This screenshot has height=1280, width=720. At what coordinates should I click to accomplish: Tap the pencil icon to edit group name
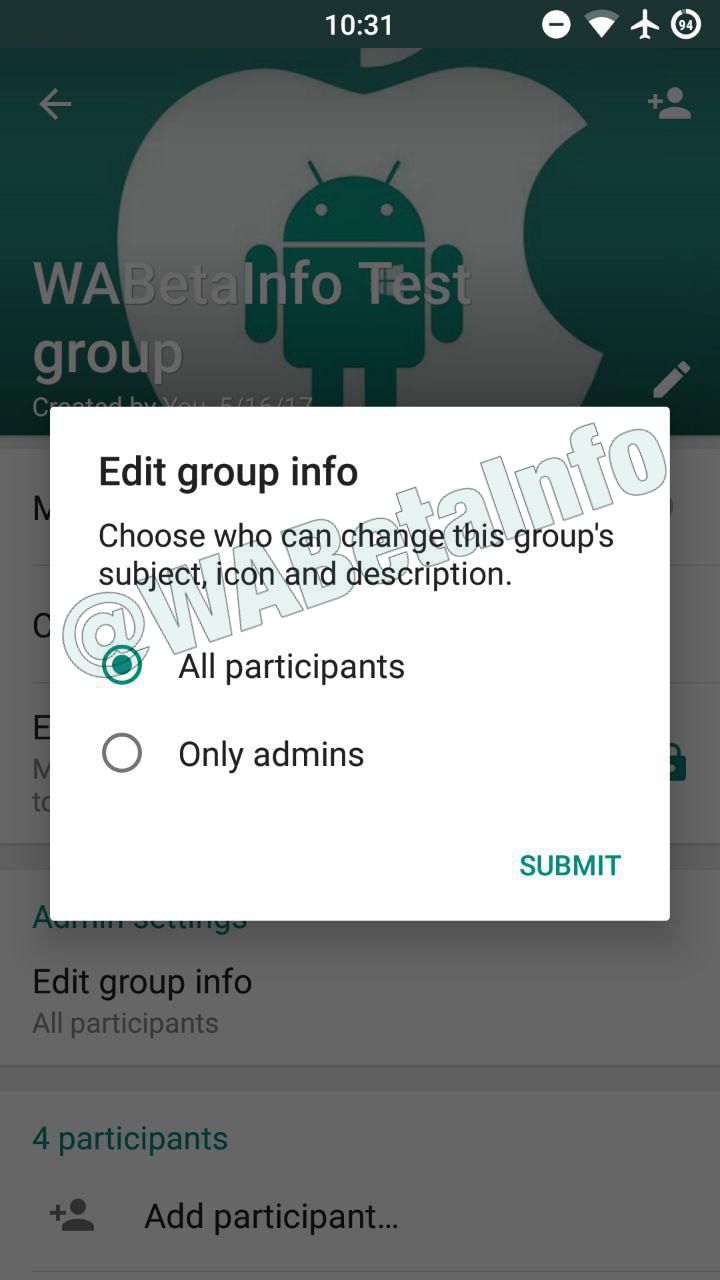tap(671, 378)
